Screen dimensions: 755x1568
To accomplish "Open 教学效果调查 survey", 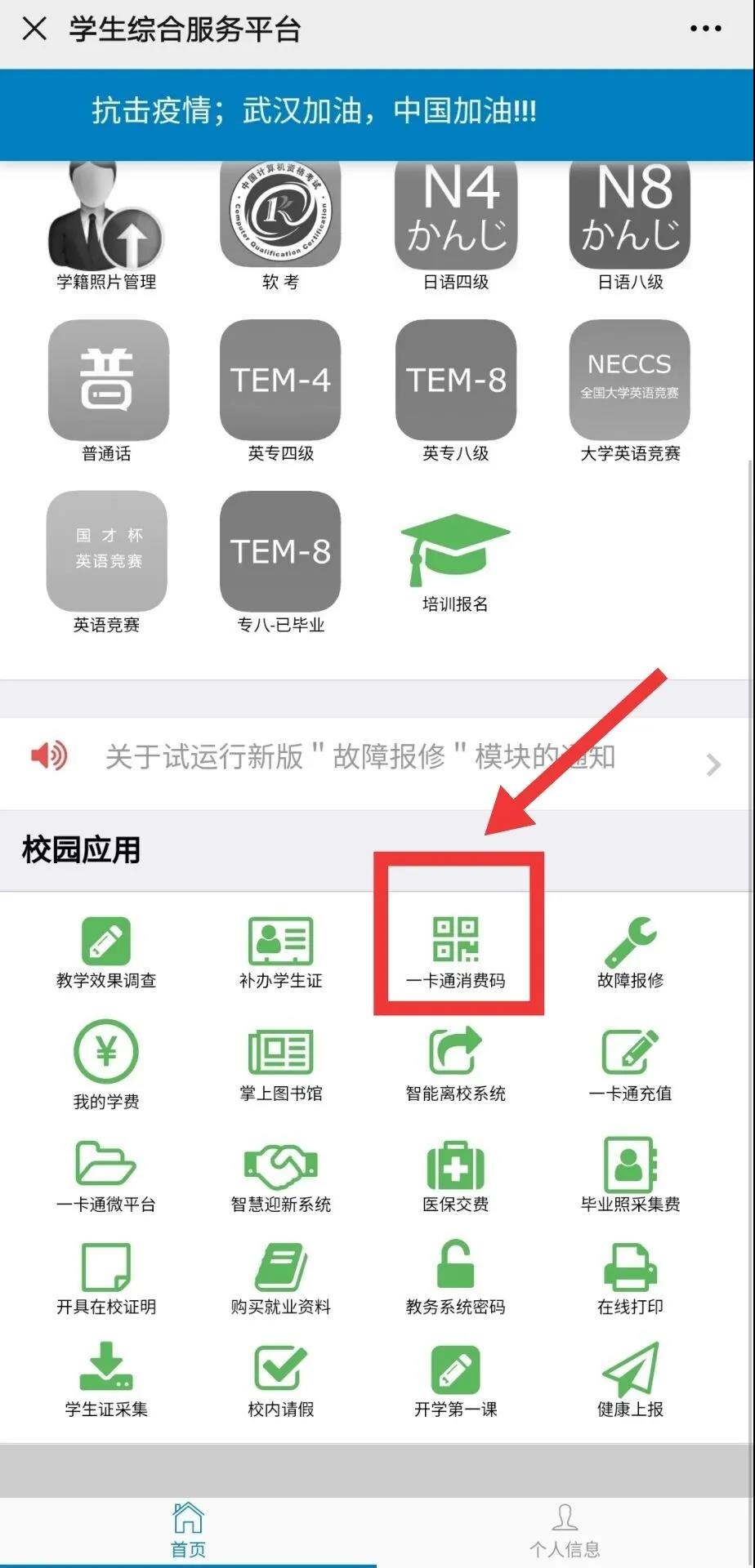I will click(x=106, y=952).
